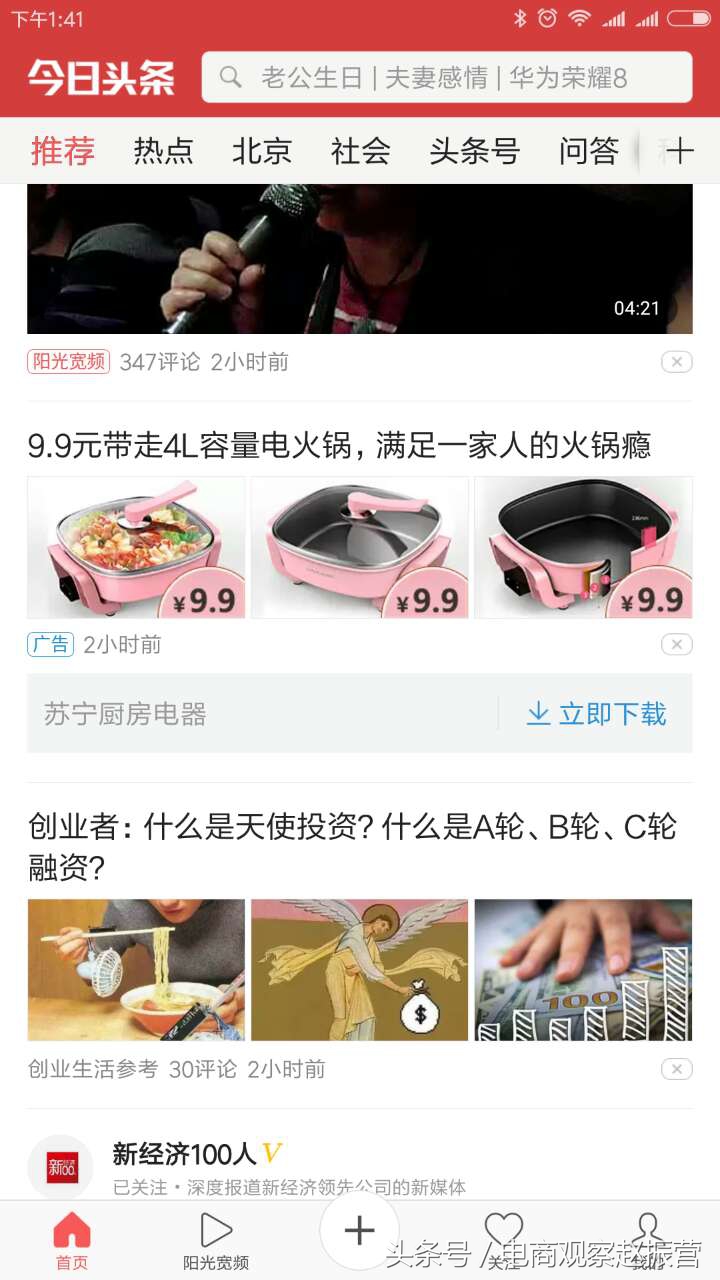Select the 问答 channel tab
The width and height of the screenshot is (720, 1280).
click(588, 151)
